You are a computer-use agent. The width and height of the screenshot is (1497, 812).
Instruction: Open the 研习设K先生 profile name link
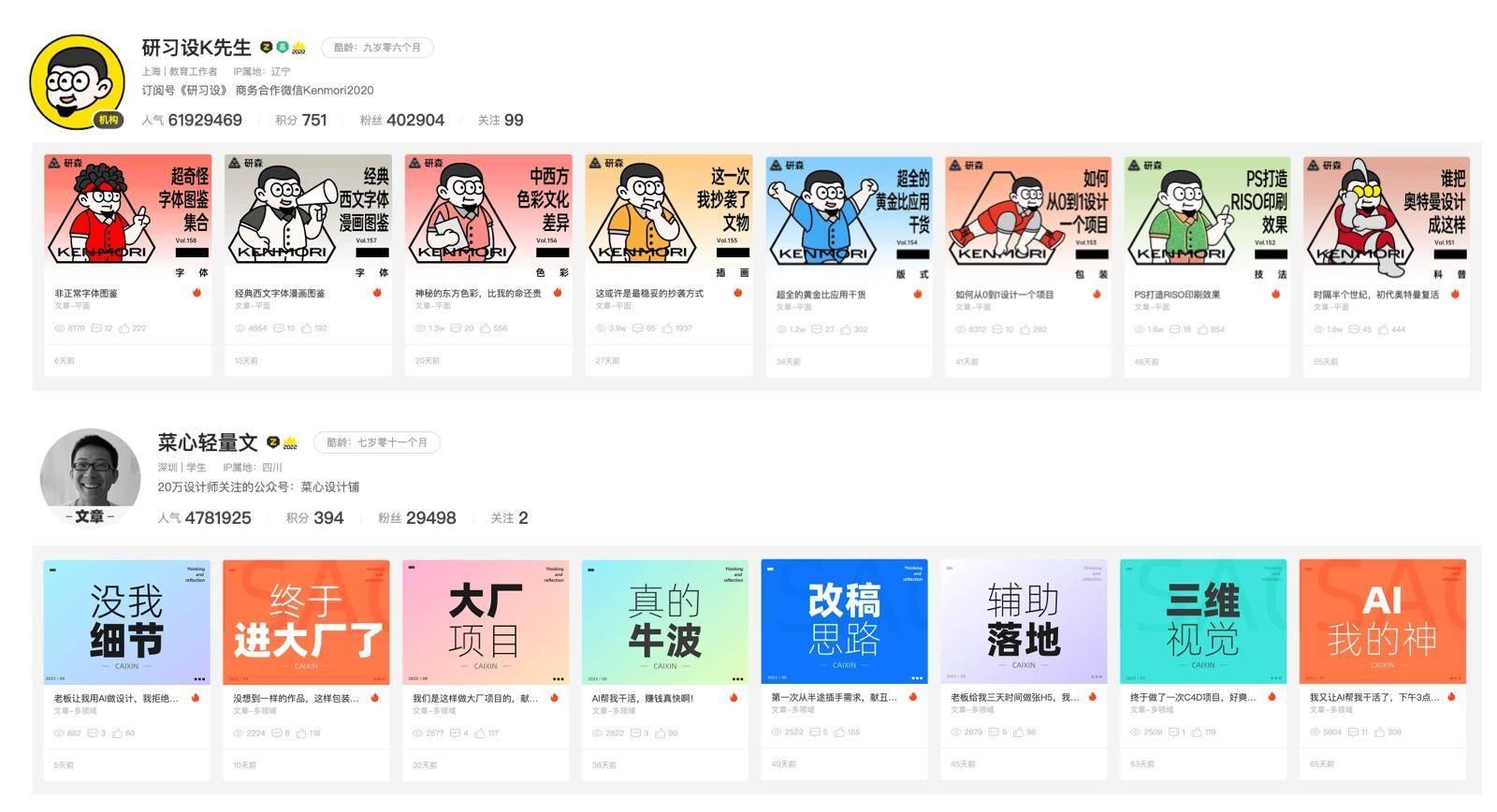tap(196, 48)
